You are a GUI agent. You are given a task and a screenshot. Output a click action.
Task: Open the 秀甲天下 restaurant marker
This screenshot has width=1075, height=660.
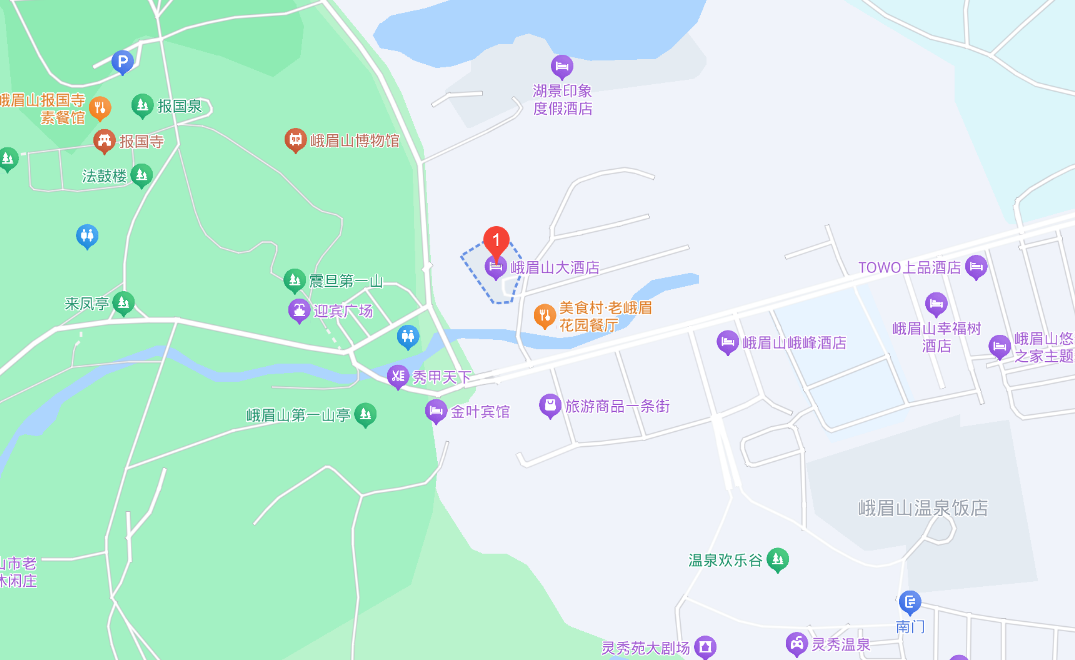coord(398,377)
